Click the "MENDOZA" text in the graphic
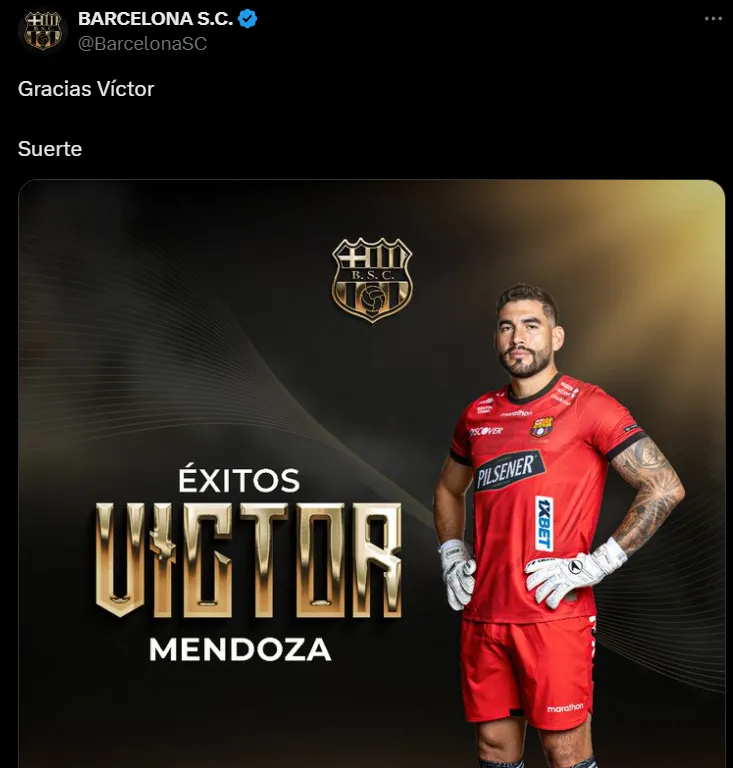 point(241,648)
